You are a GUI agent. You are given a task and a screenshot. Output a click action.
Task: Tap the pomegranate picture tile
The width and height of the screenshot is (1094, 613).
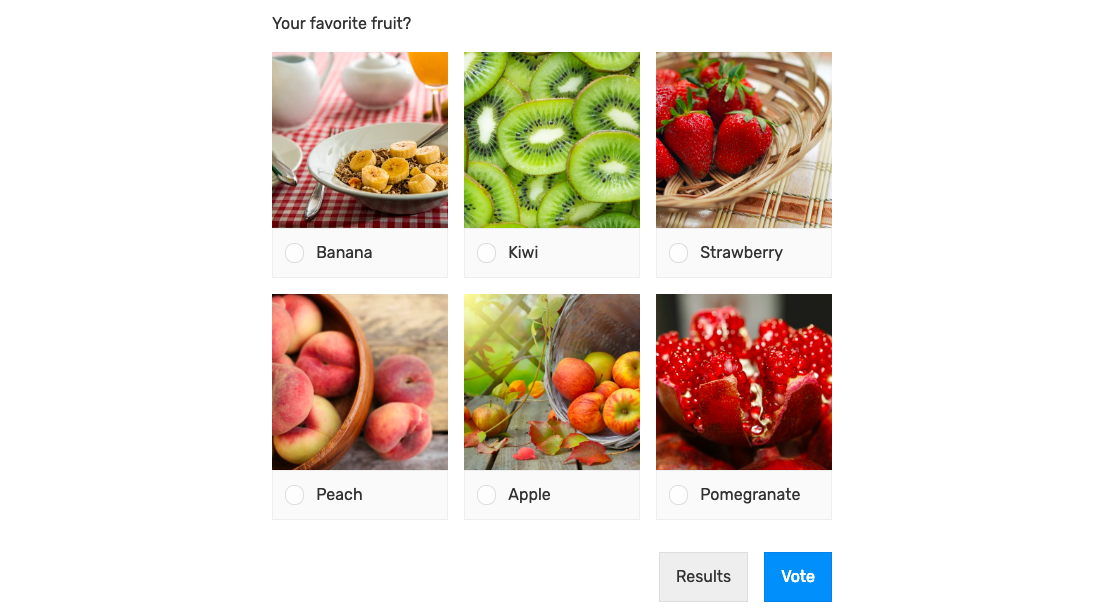(744, 382)
